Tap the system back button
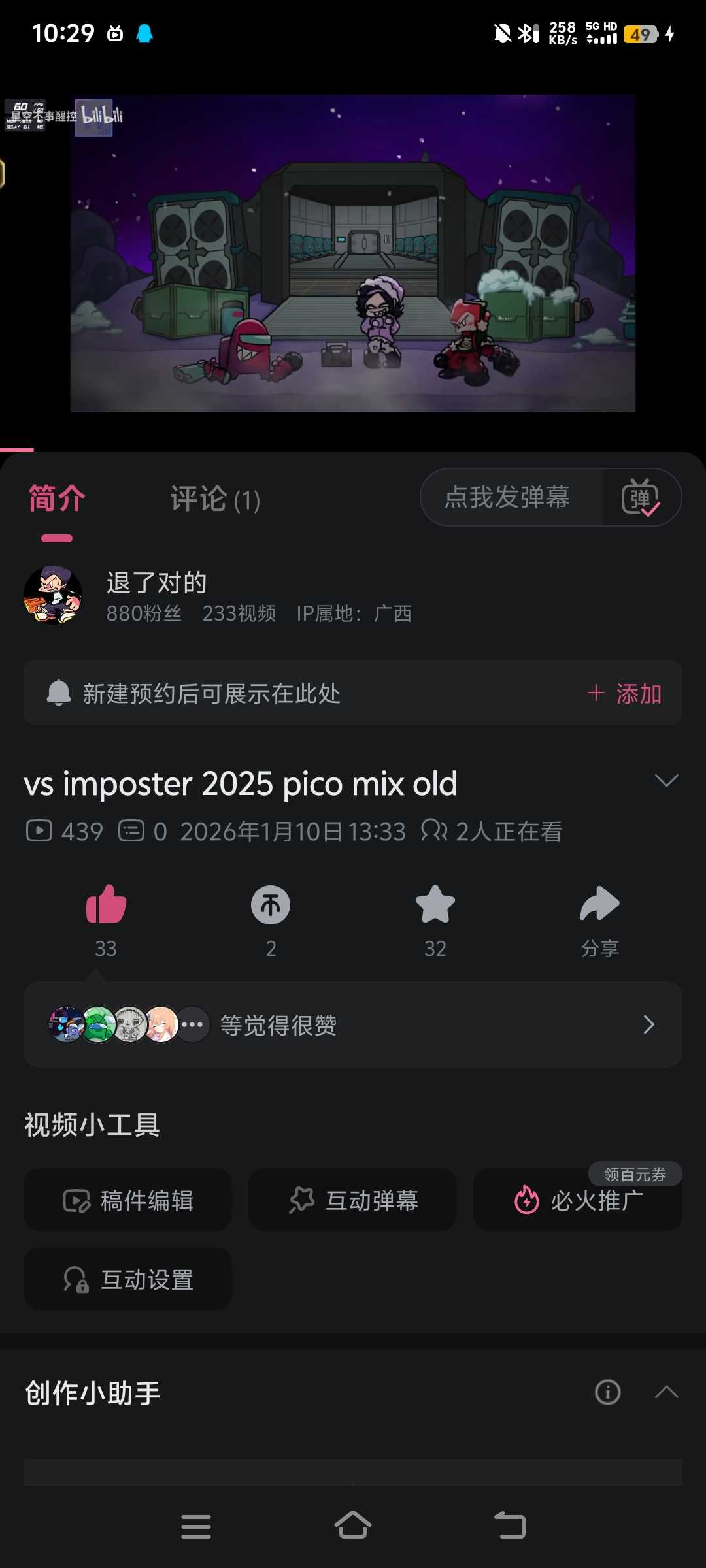 coord(510,1526)
